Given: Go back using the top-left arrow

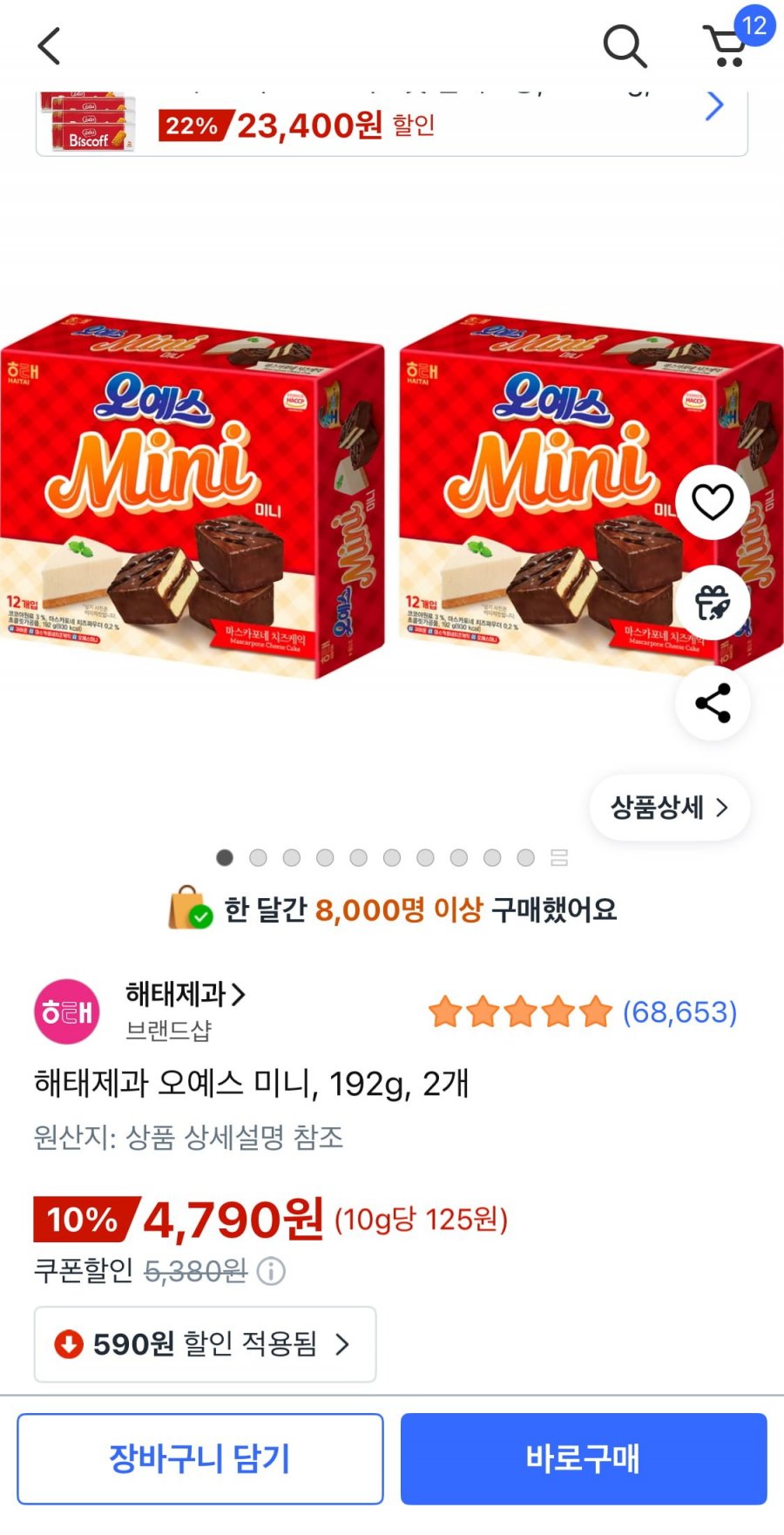Looking at the screenshot, I should pos(50,46).
